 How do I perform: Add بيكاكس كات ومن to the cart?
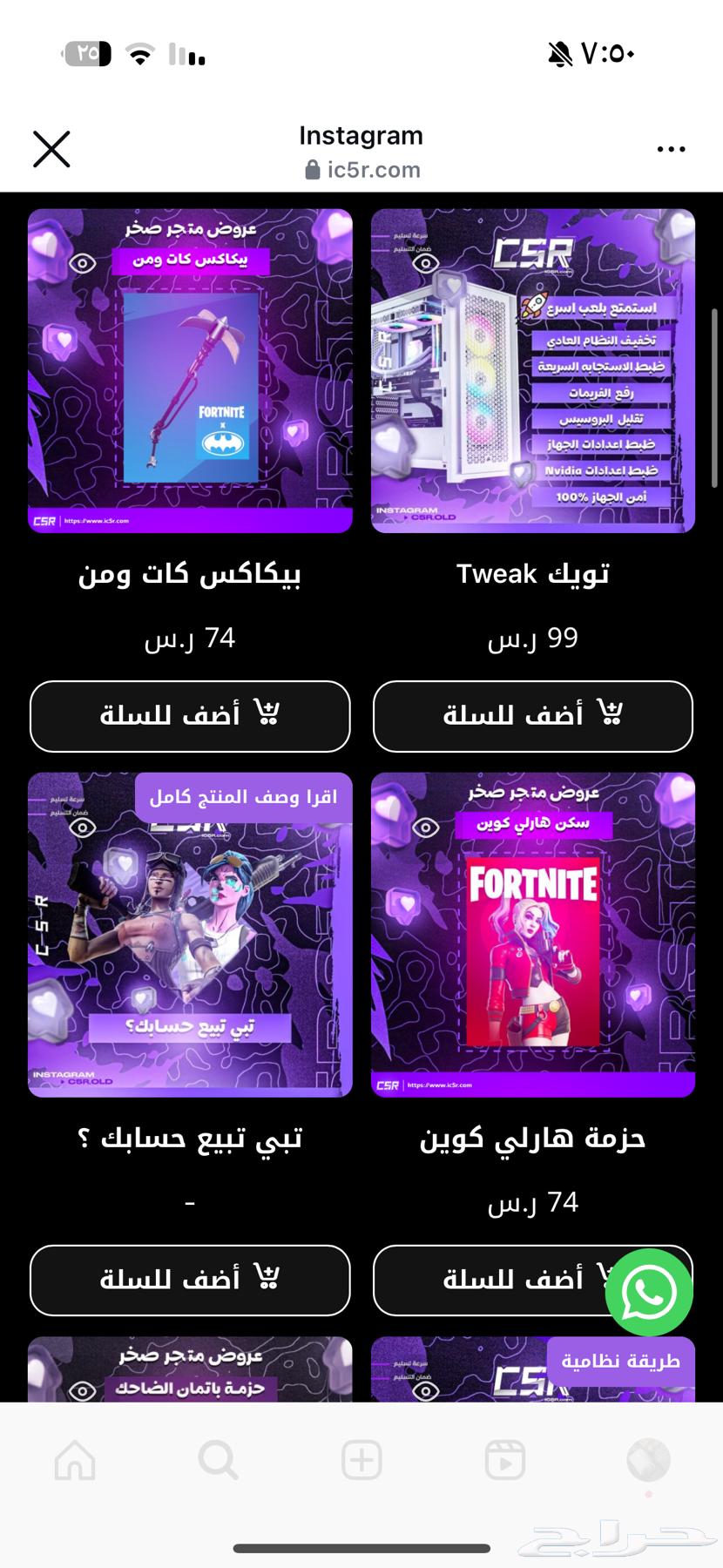coord(190,716)
